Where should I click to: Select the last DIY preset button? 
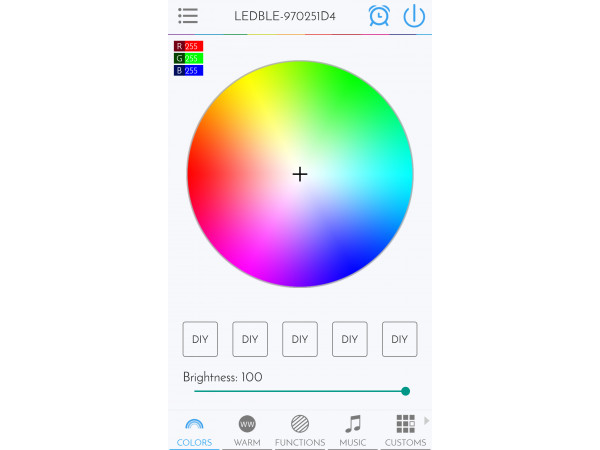pos(400,339)
